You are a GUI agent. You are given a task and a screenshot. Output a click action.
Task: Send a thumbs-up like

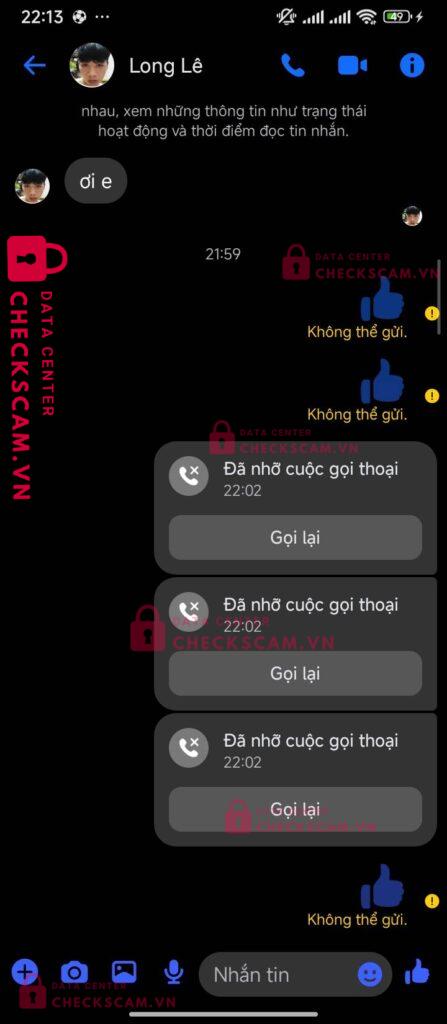[x=417, y=973]
